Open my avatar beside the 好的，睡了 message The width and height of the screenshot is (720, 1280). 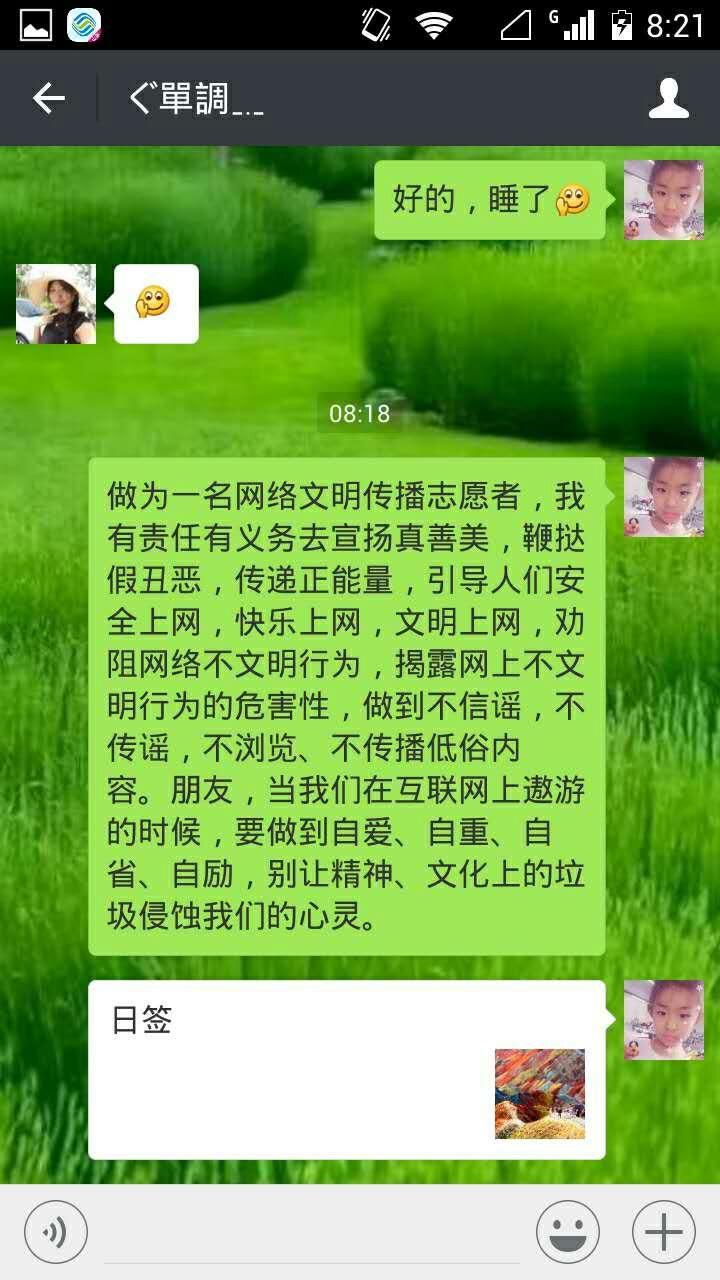tap(664, 200)
